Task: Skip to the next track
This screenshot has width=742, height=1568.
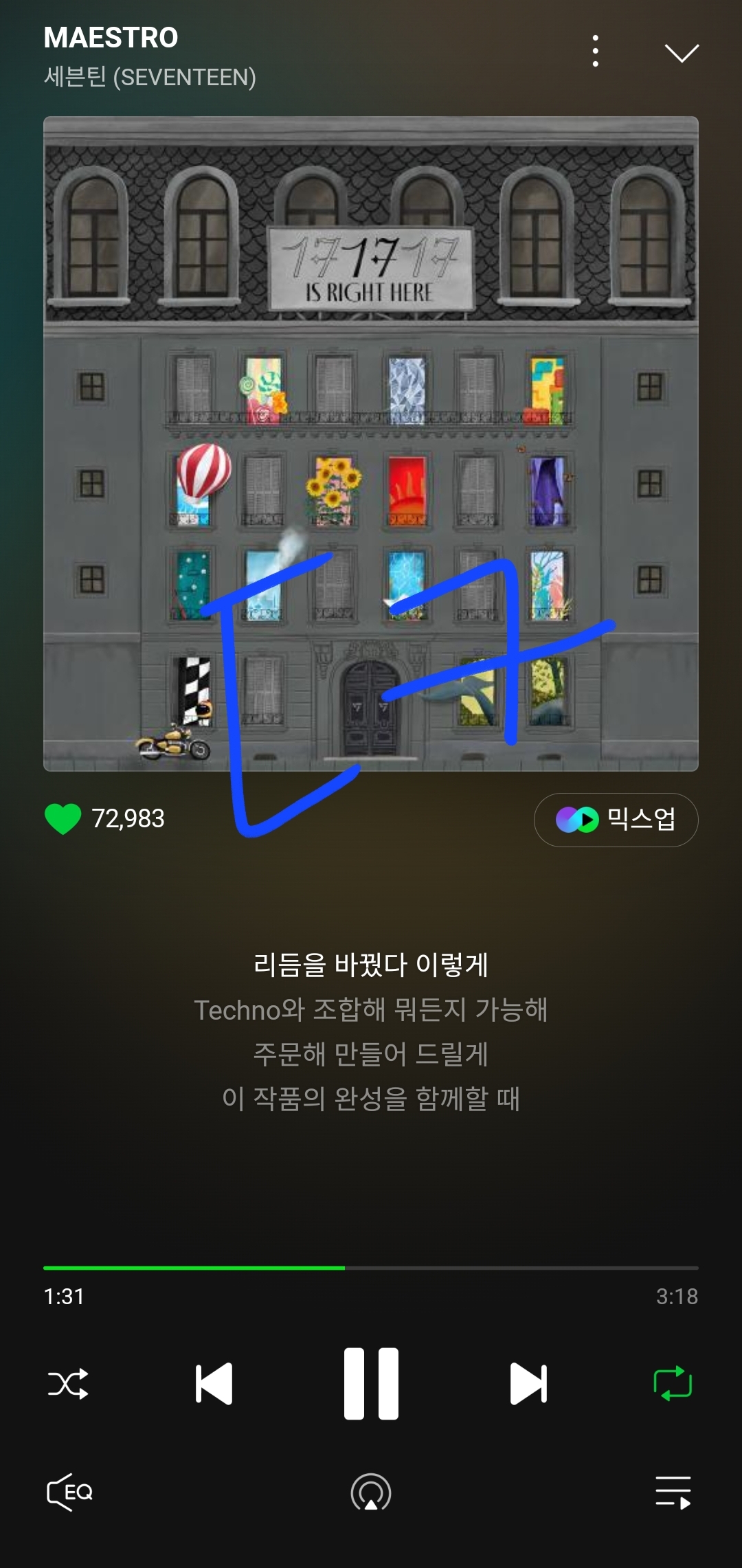Action: coord(528,1384)
